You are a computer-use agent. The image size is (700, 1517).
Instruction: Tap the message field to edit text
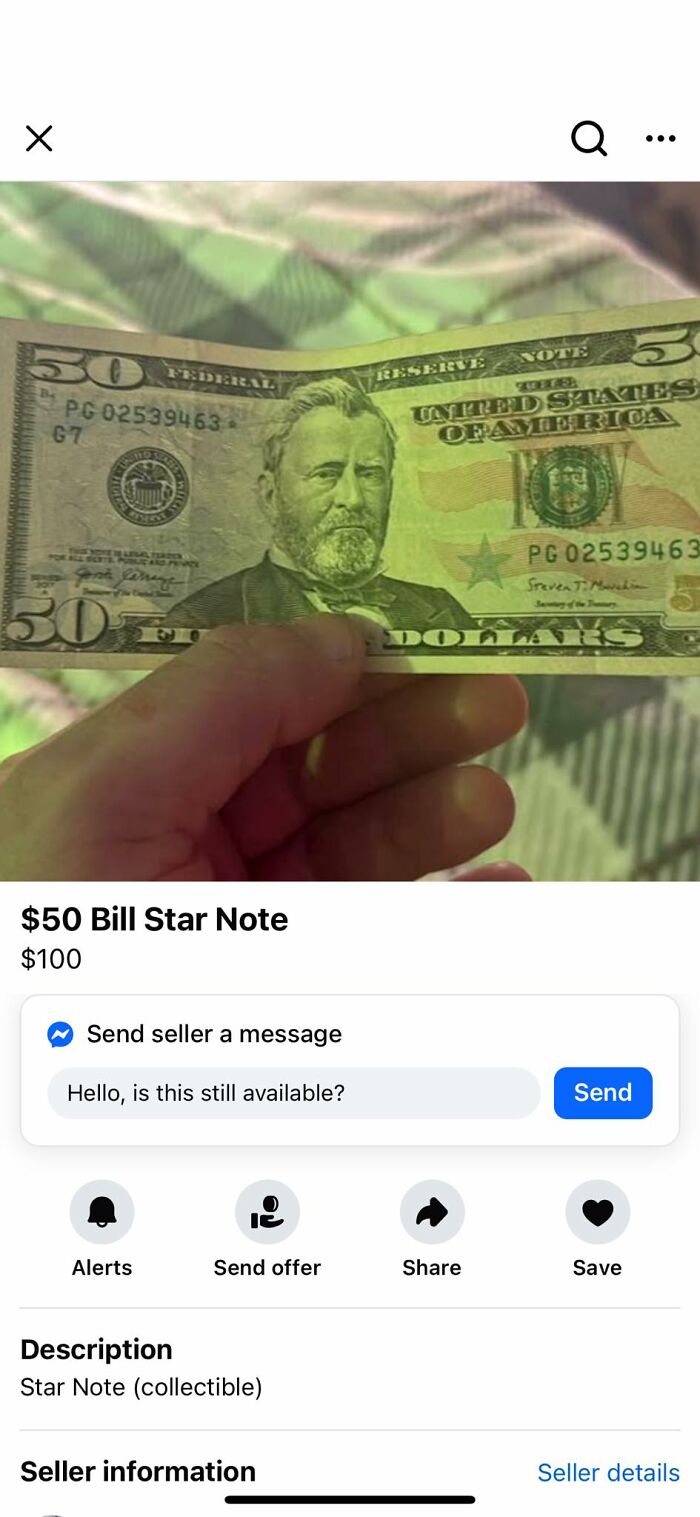(x=293, y=1093)
